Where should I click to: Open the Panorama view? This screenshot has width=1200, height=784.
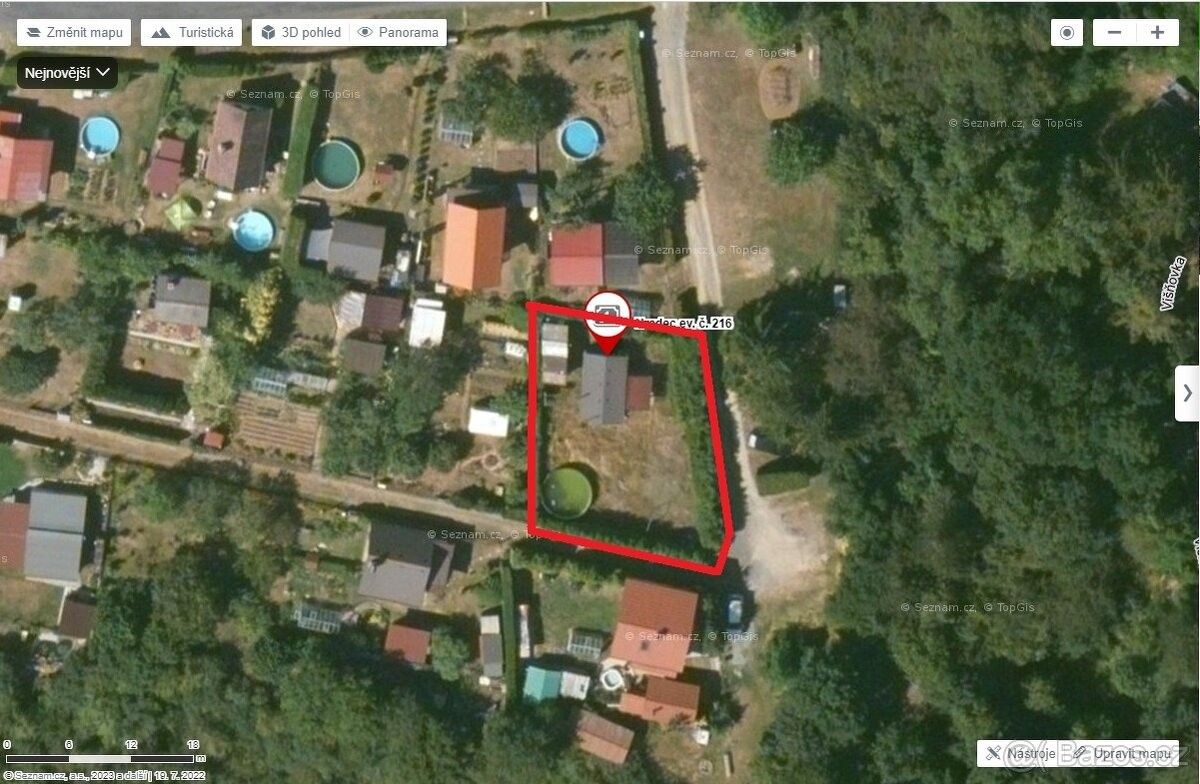(x=398, y=32)
